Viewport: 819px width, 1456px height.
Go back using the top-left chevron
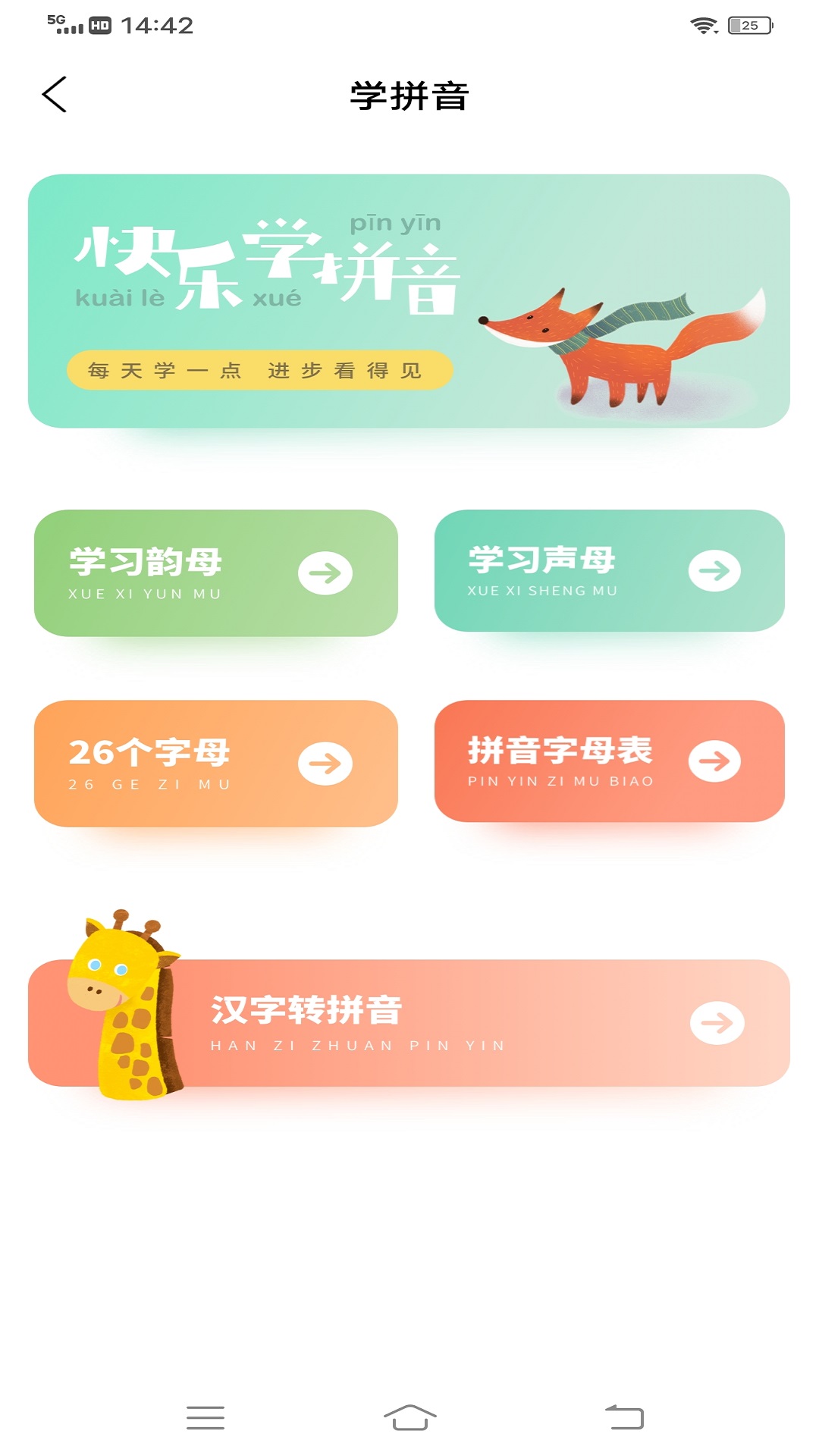[x=55, y=96]
